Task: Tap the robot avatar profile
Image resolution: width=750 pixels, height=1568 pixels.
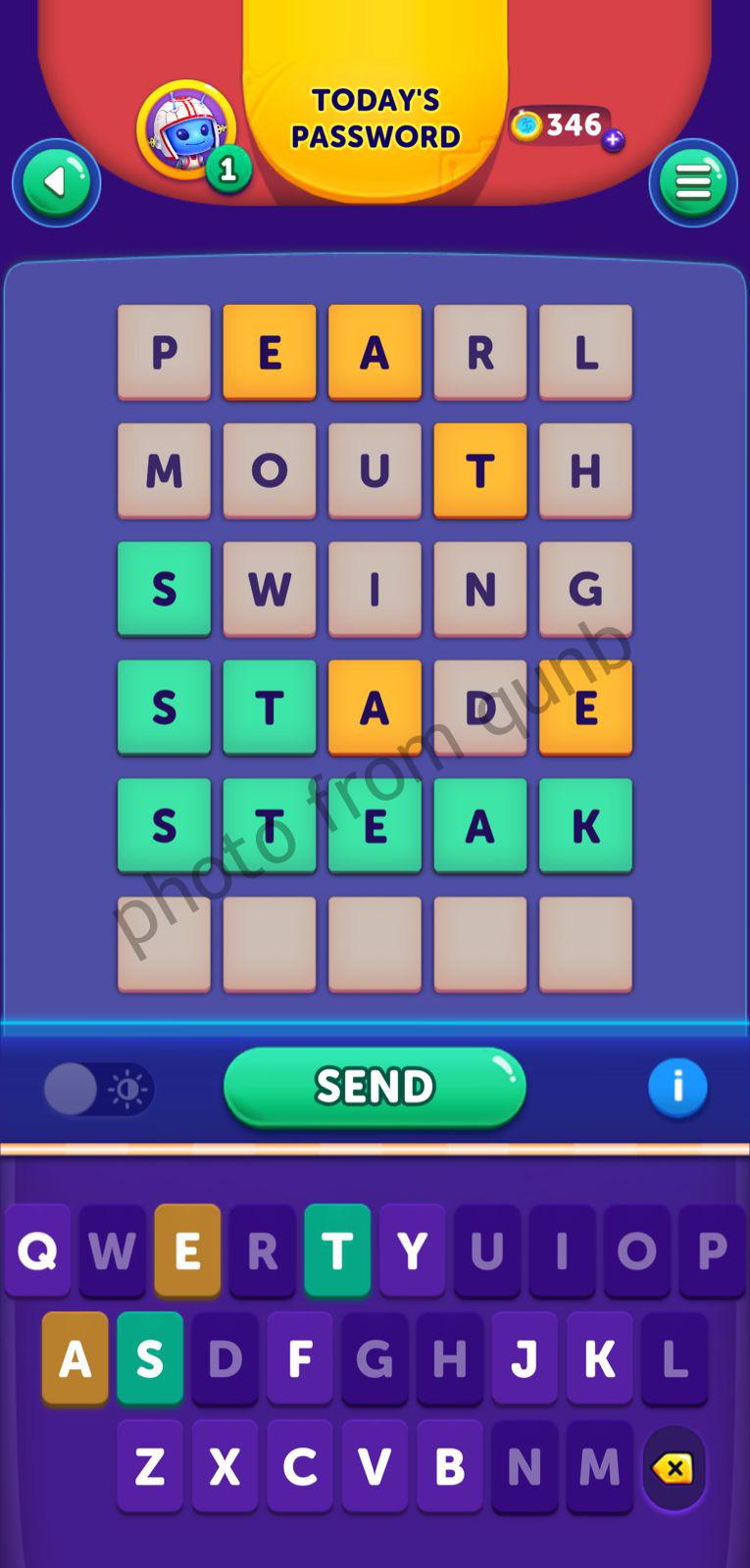Action: pyautogui.click(x=185, y=129)
